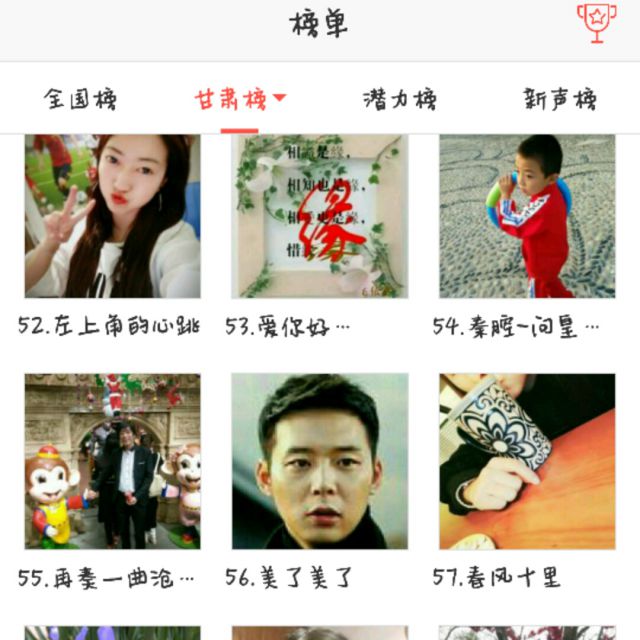The image size is (640, 640).
Task: Switch to the 全国榜 tab
Action: click(80, 99)
